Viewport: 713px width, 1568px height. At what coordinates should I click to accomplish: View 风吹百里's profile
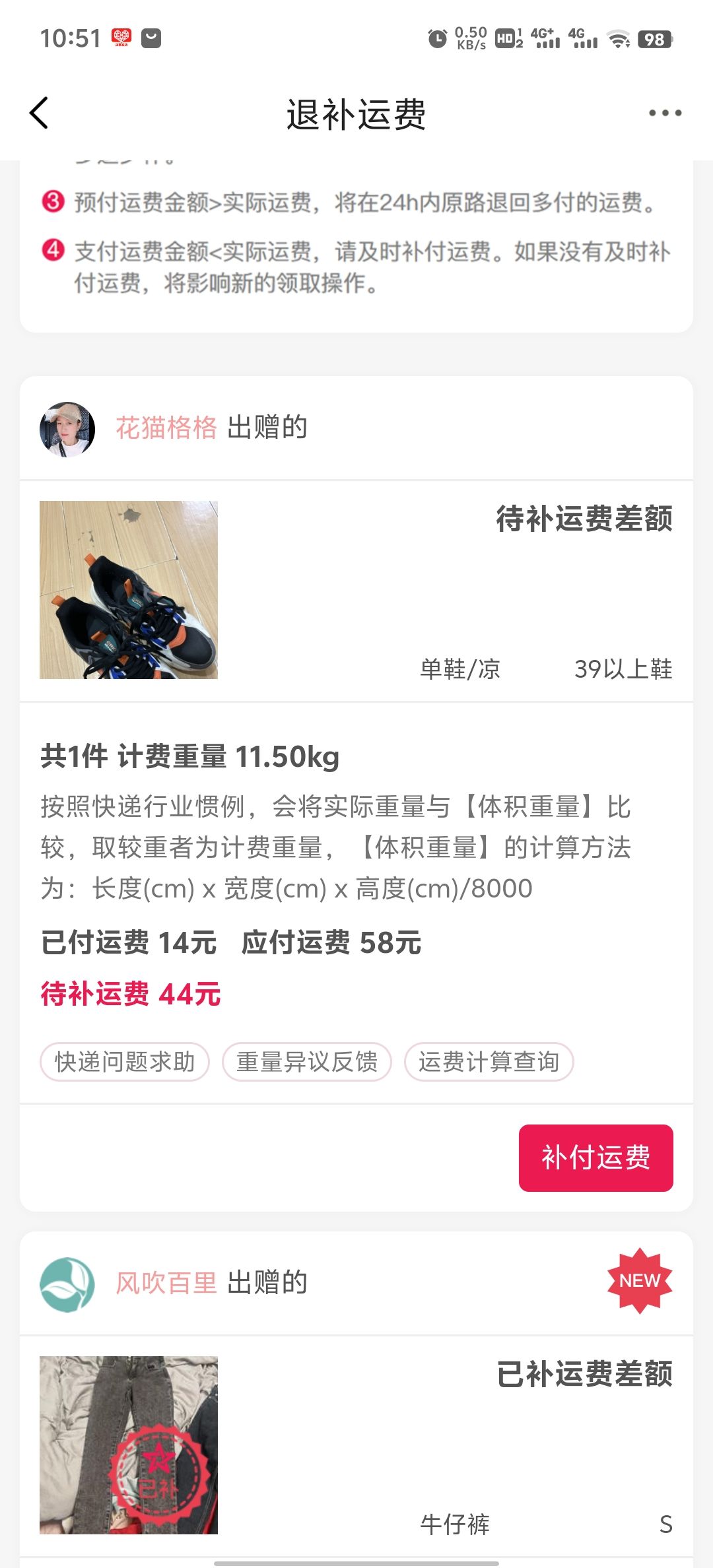point(67,1284)
